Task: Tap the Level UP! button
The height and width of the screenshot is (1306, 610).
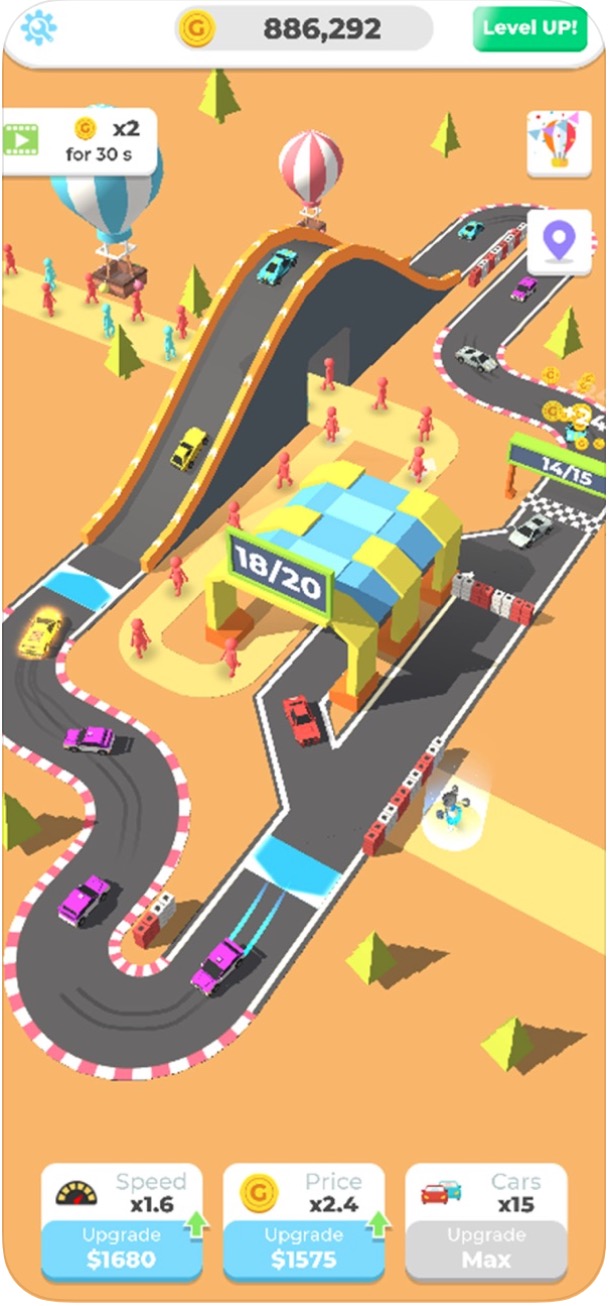Action: tap(529, 29)
